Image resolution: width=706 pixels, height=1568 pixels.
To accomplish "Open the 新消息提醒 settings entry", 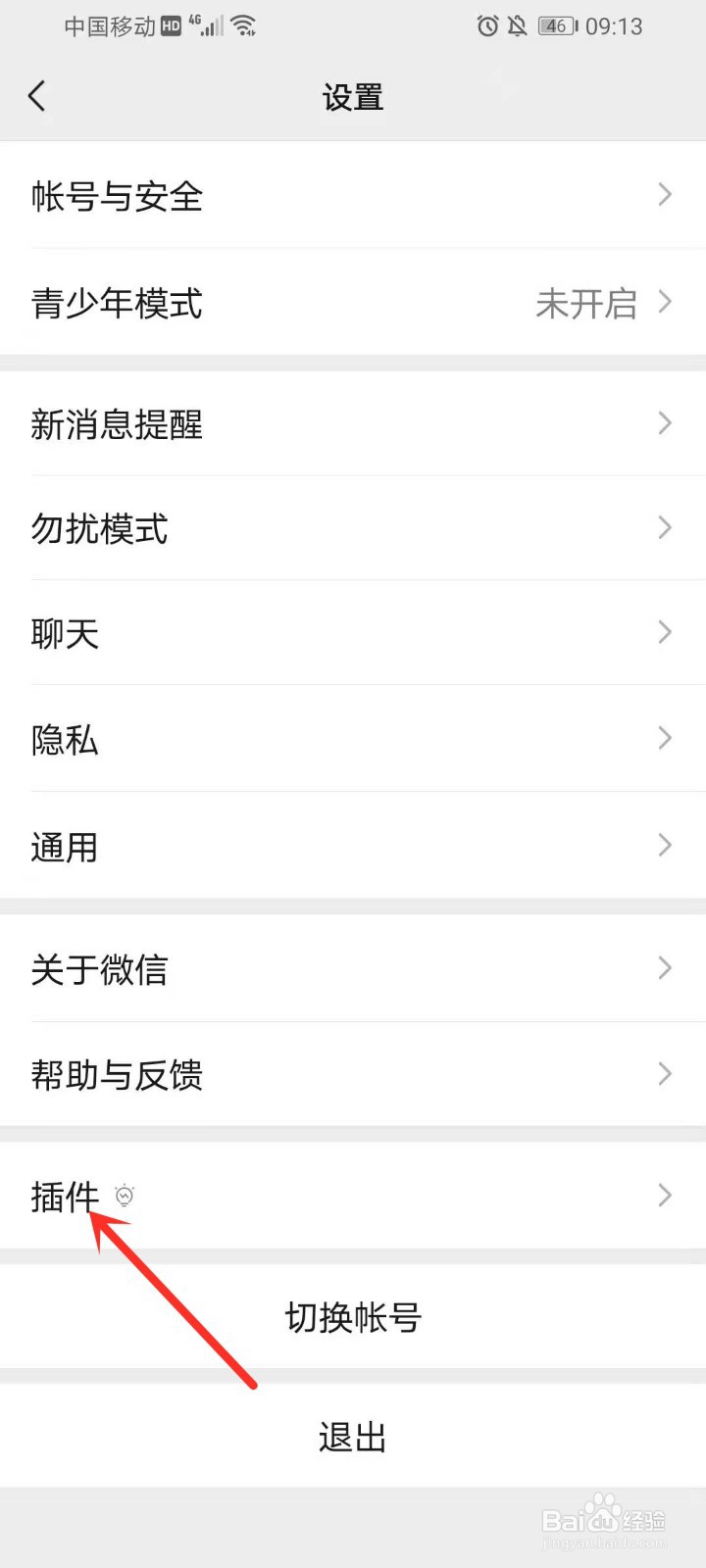I will (x=353, y=423).
